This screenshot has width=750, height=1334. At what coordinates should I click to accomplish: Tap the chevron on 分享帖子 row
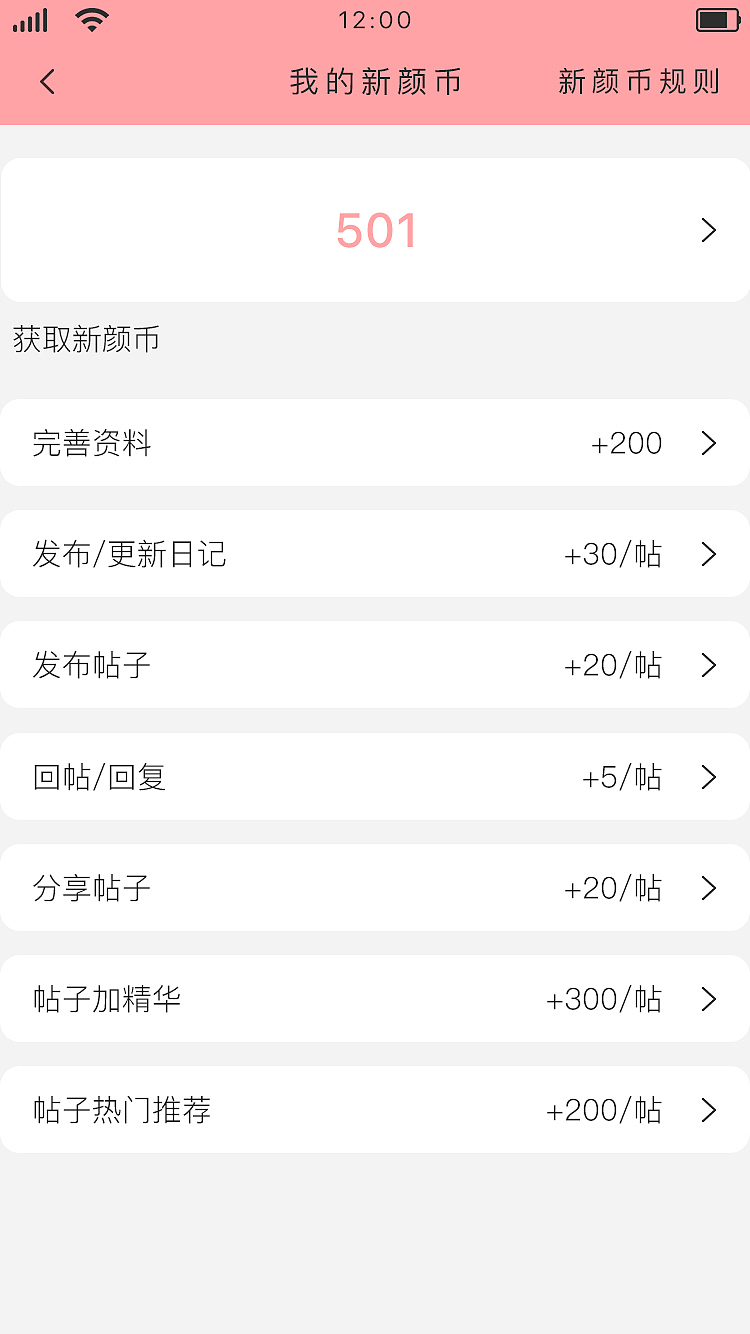coord(710,887)
